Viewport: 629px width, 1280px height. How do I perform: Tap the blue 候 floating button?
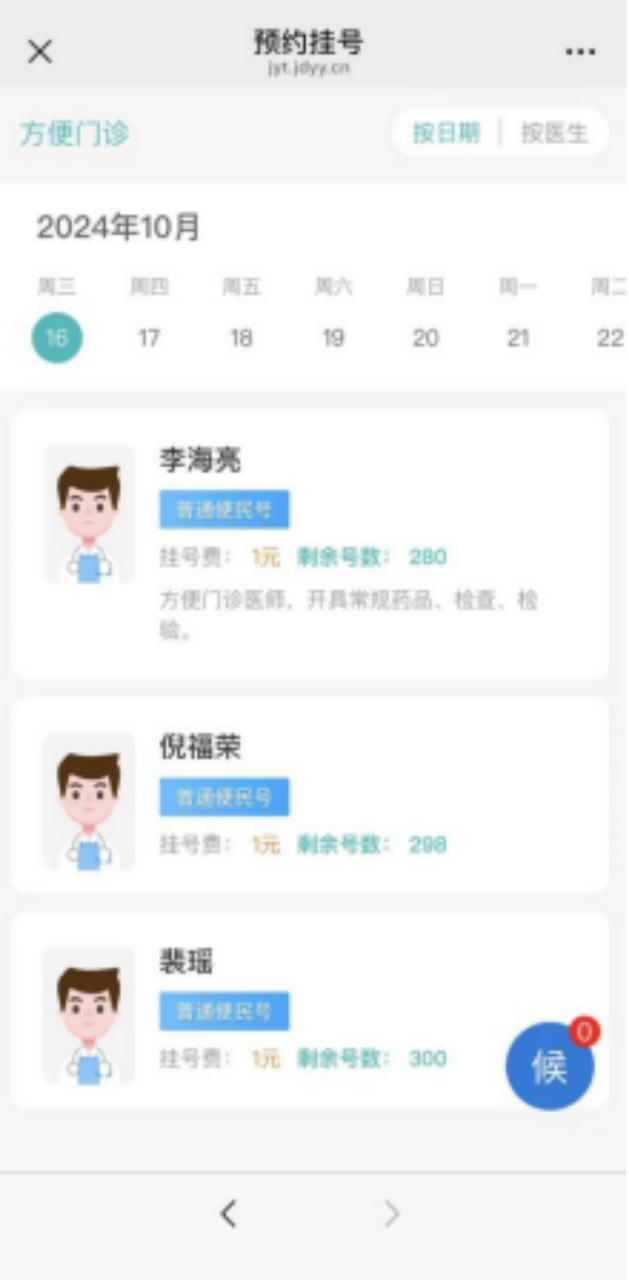549,1067
